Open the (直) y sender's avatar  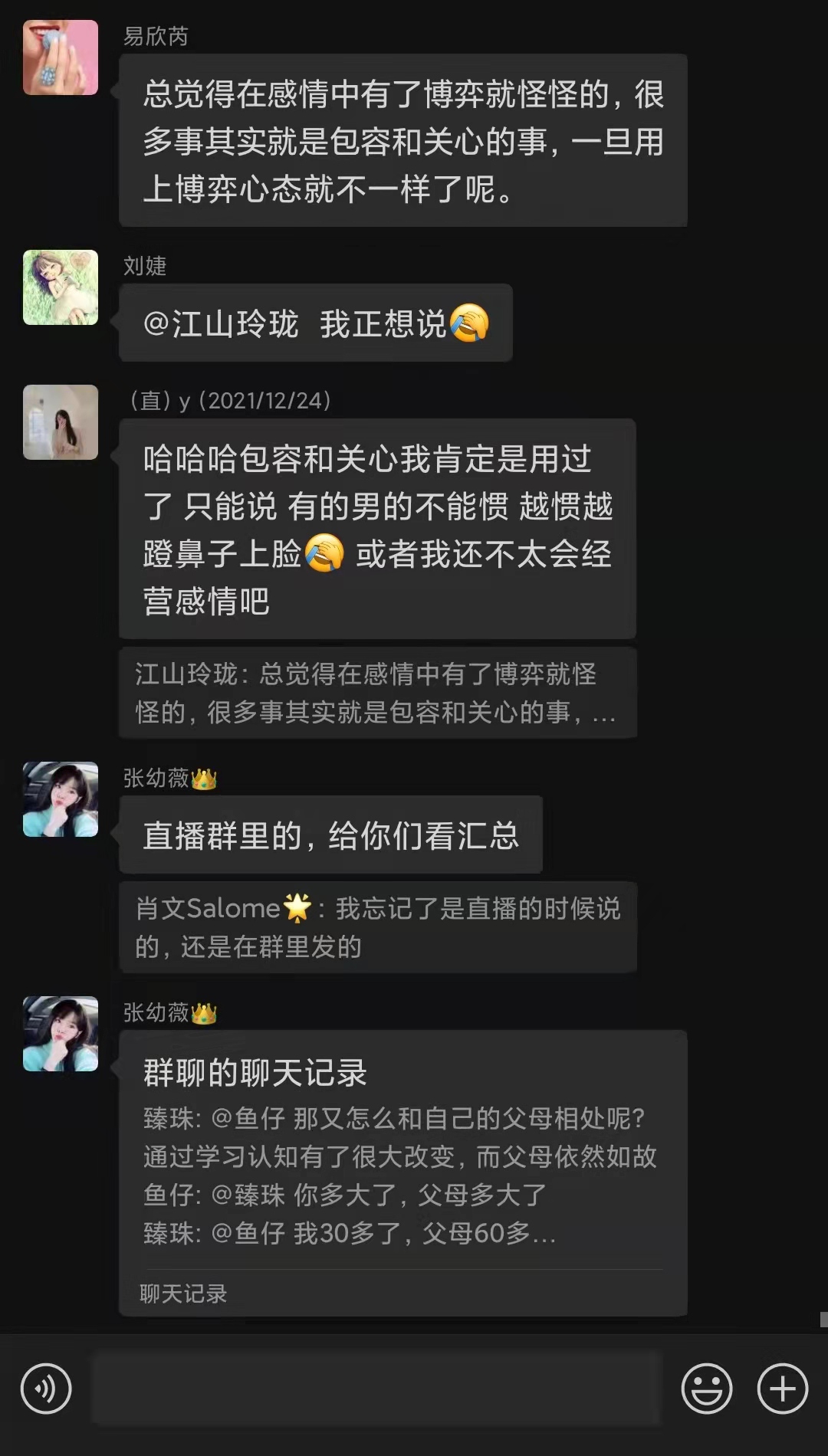pyautogui.click(x=61, y=422)
